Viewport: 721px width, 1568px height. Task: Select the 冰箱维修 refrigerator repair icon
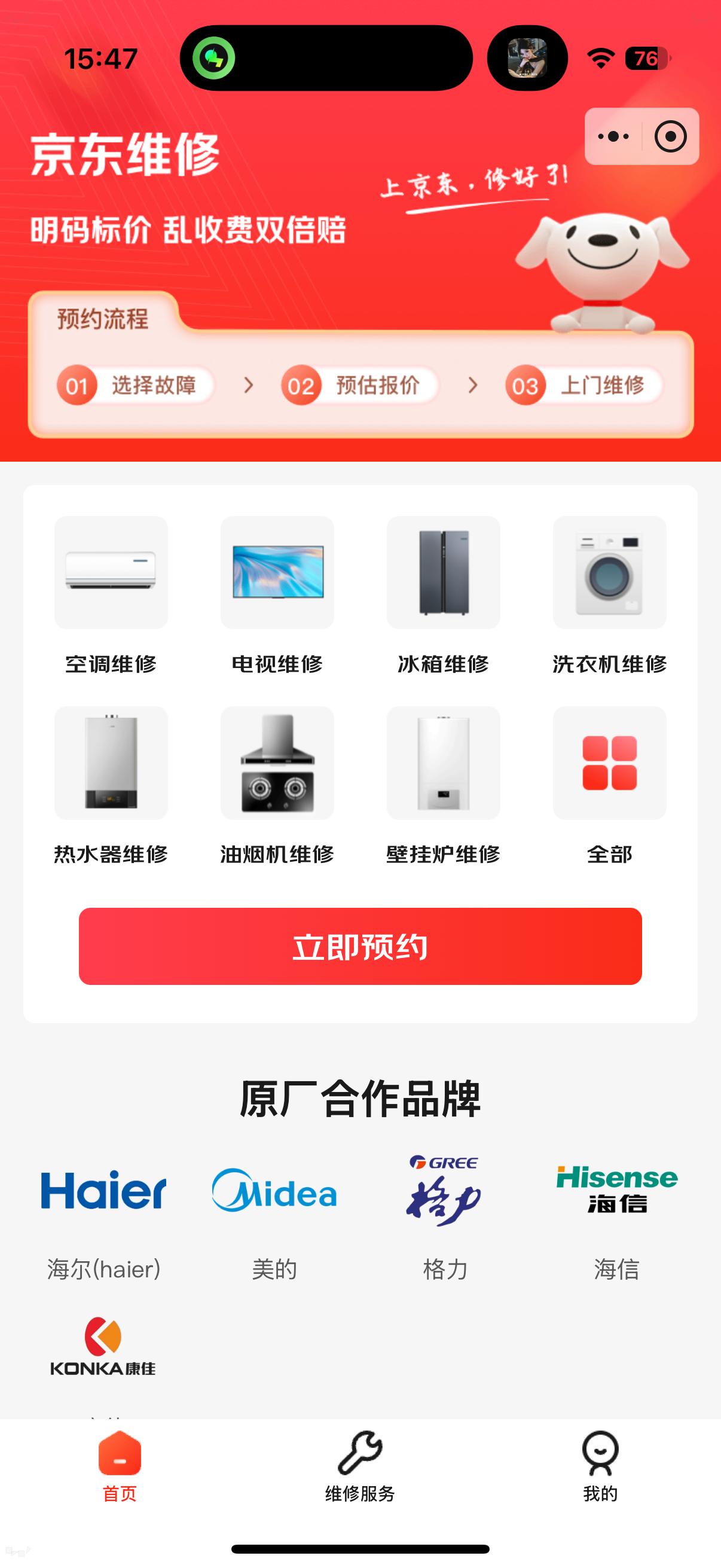tap(443, 573)
